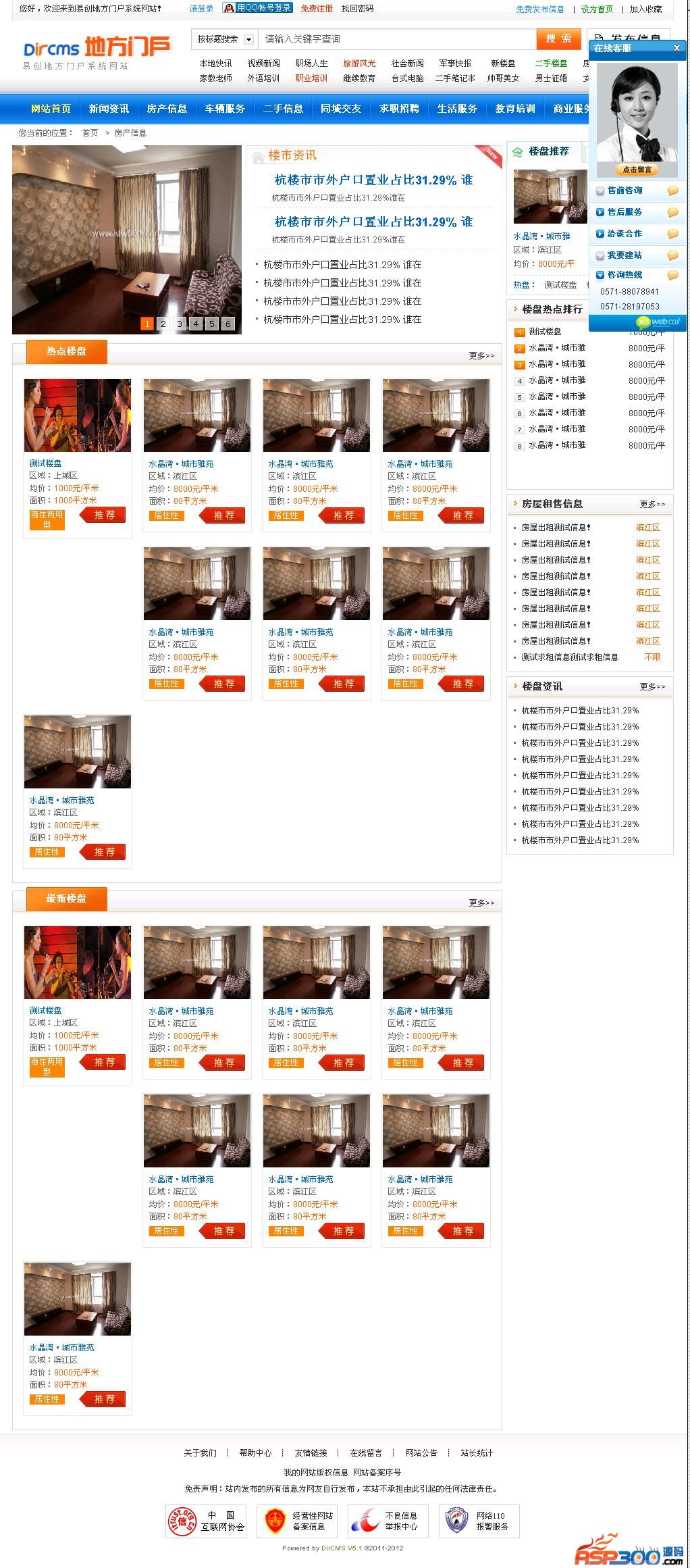Open 帮助中心 in the footer

(255, 1452)
